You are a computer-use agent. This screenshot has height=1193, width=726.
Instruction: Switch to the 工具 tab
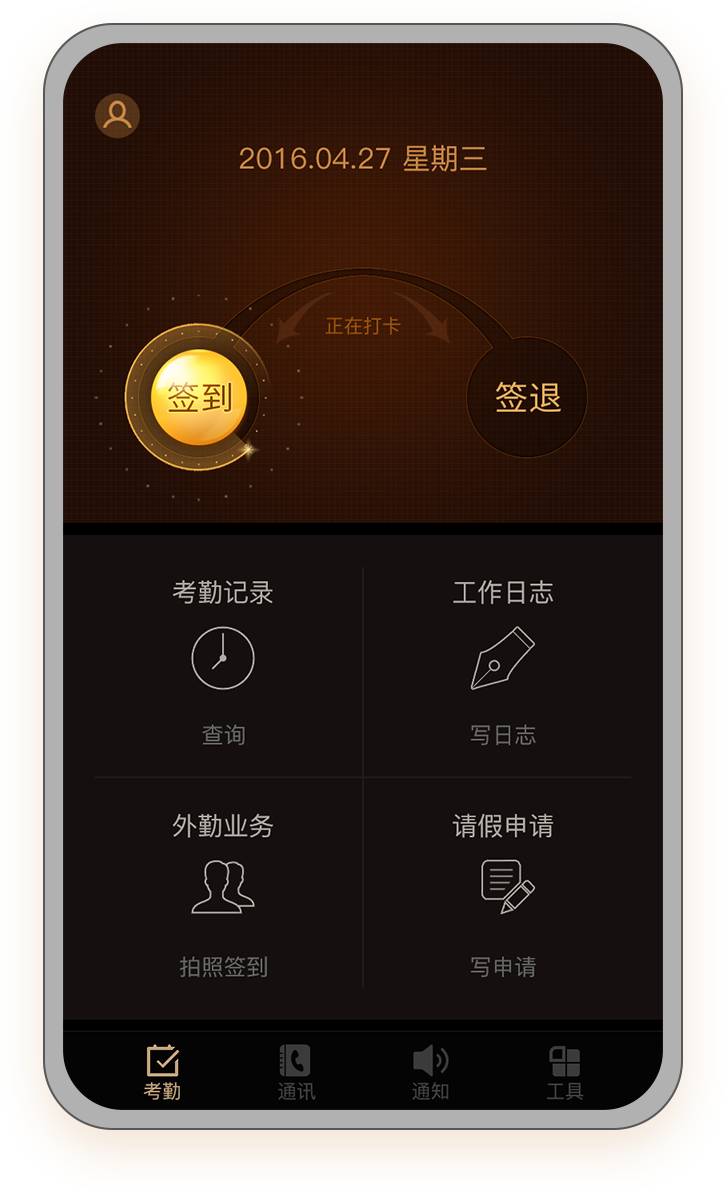click(x=565, y=1072)
